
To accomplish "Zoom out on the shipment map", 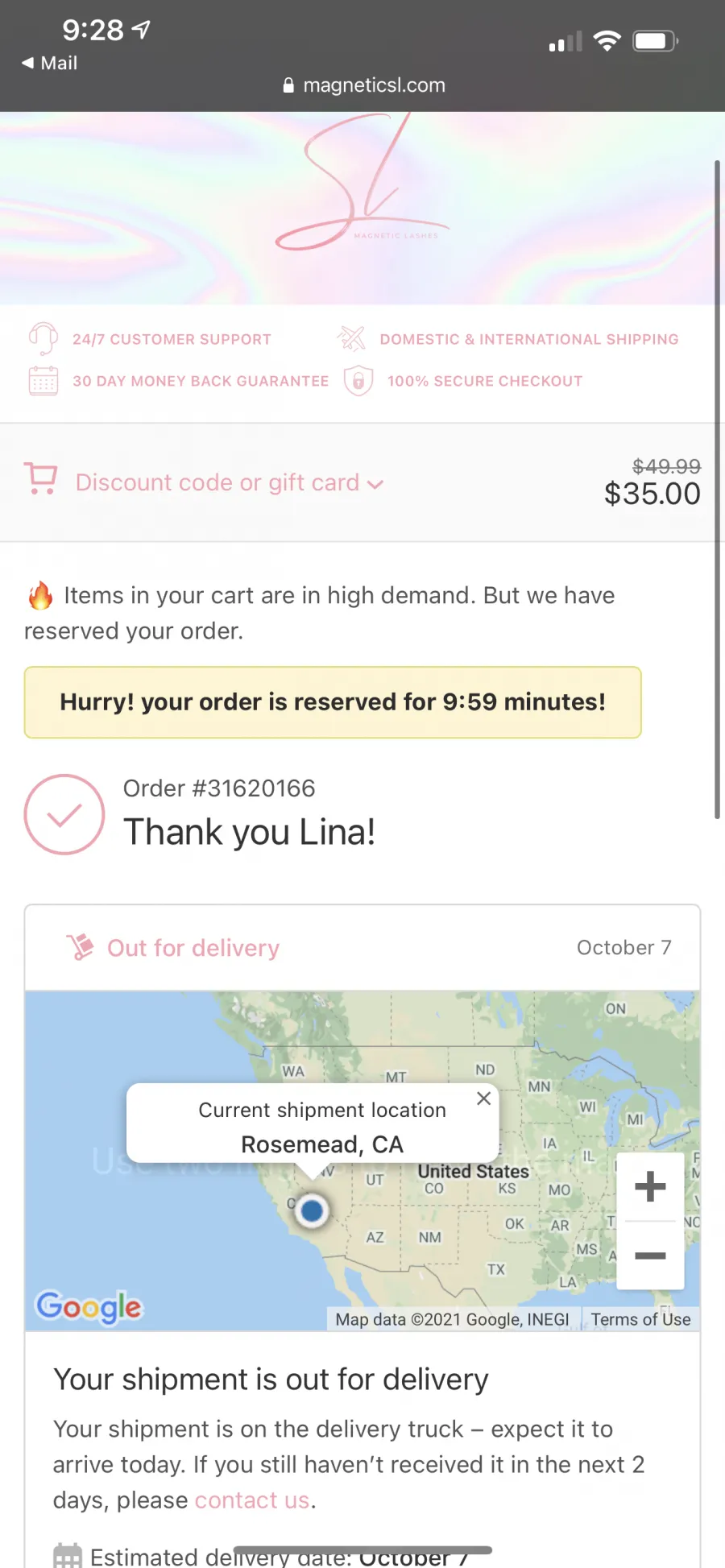I will point(650,1256).
